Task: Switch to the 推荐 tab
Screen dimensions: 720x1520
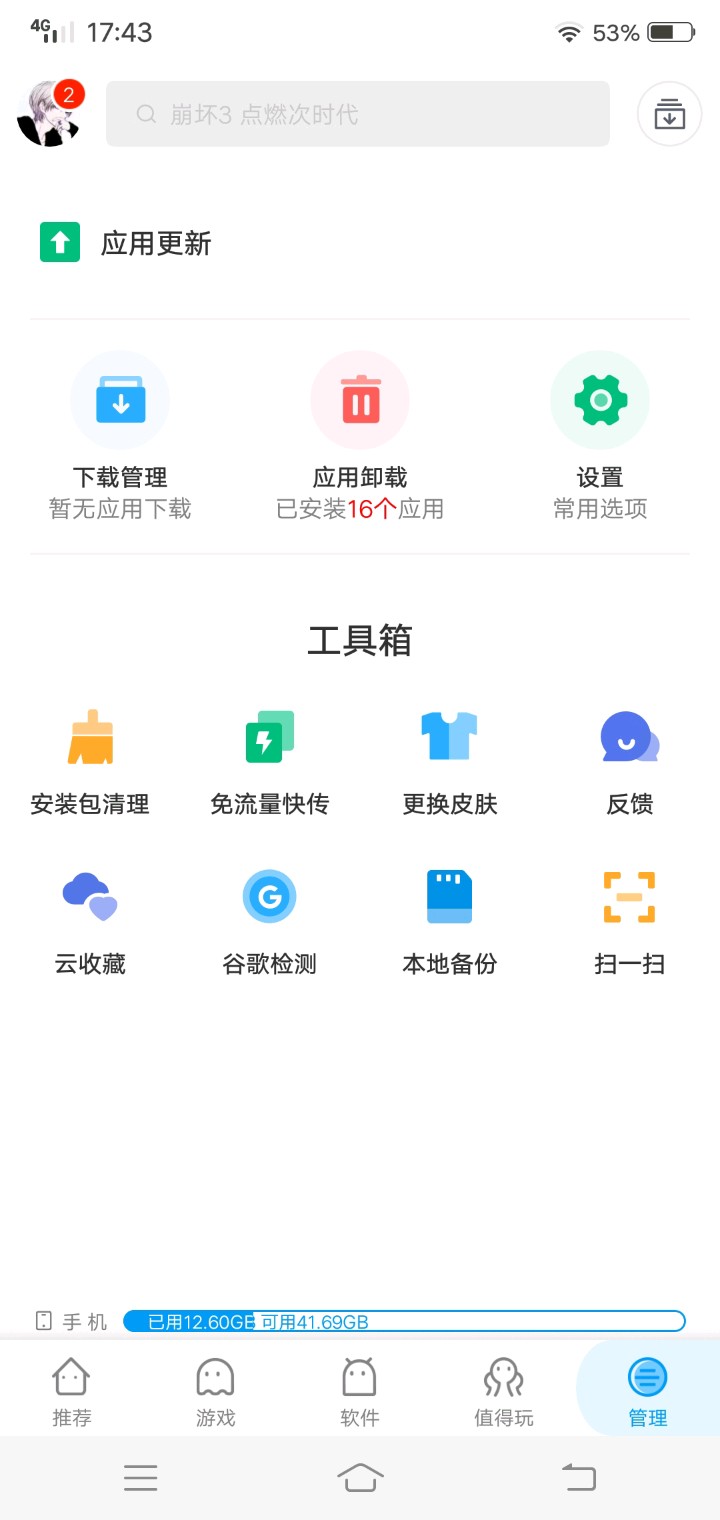Action: 71,1391
